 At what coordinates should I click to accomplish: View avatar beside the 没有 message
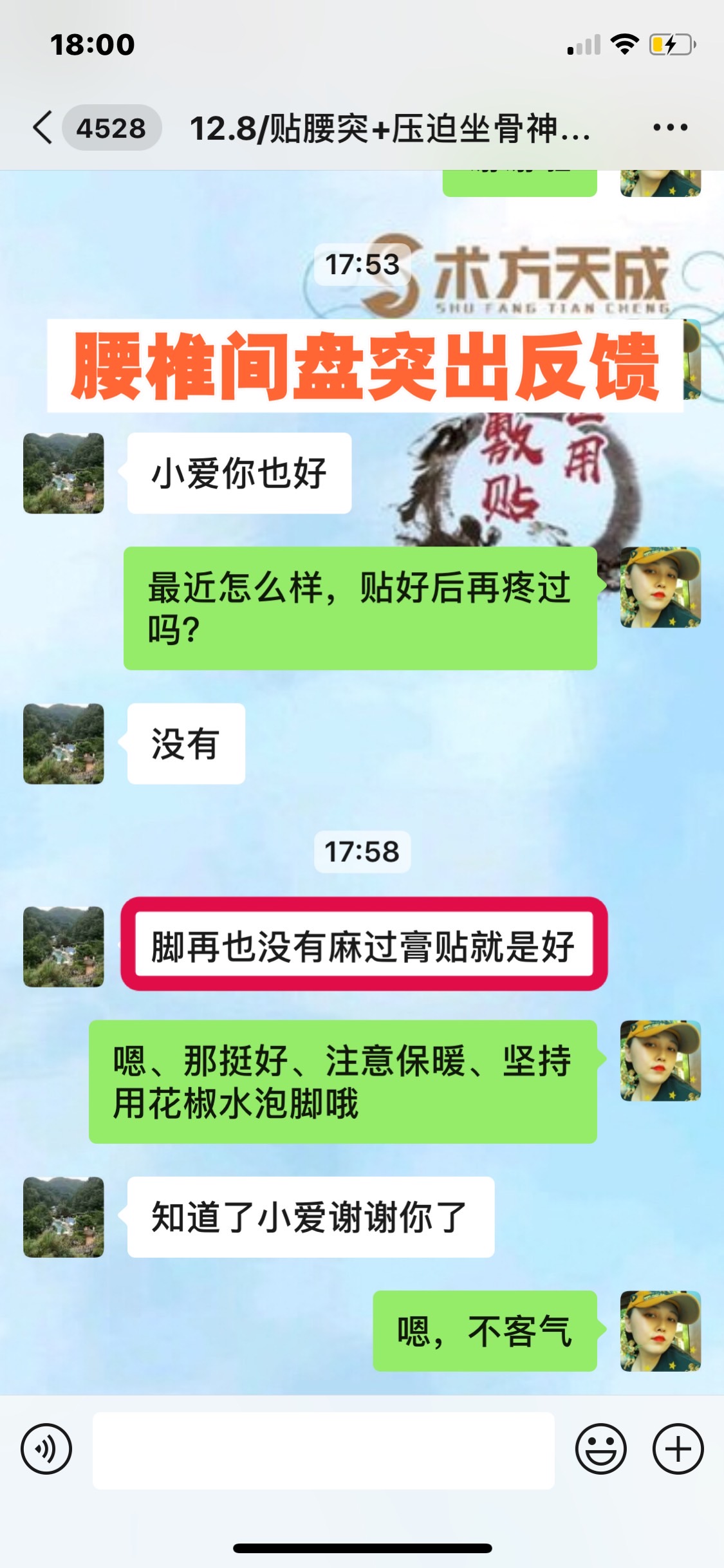pos(64,743)
